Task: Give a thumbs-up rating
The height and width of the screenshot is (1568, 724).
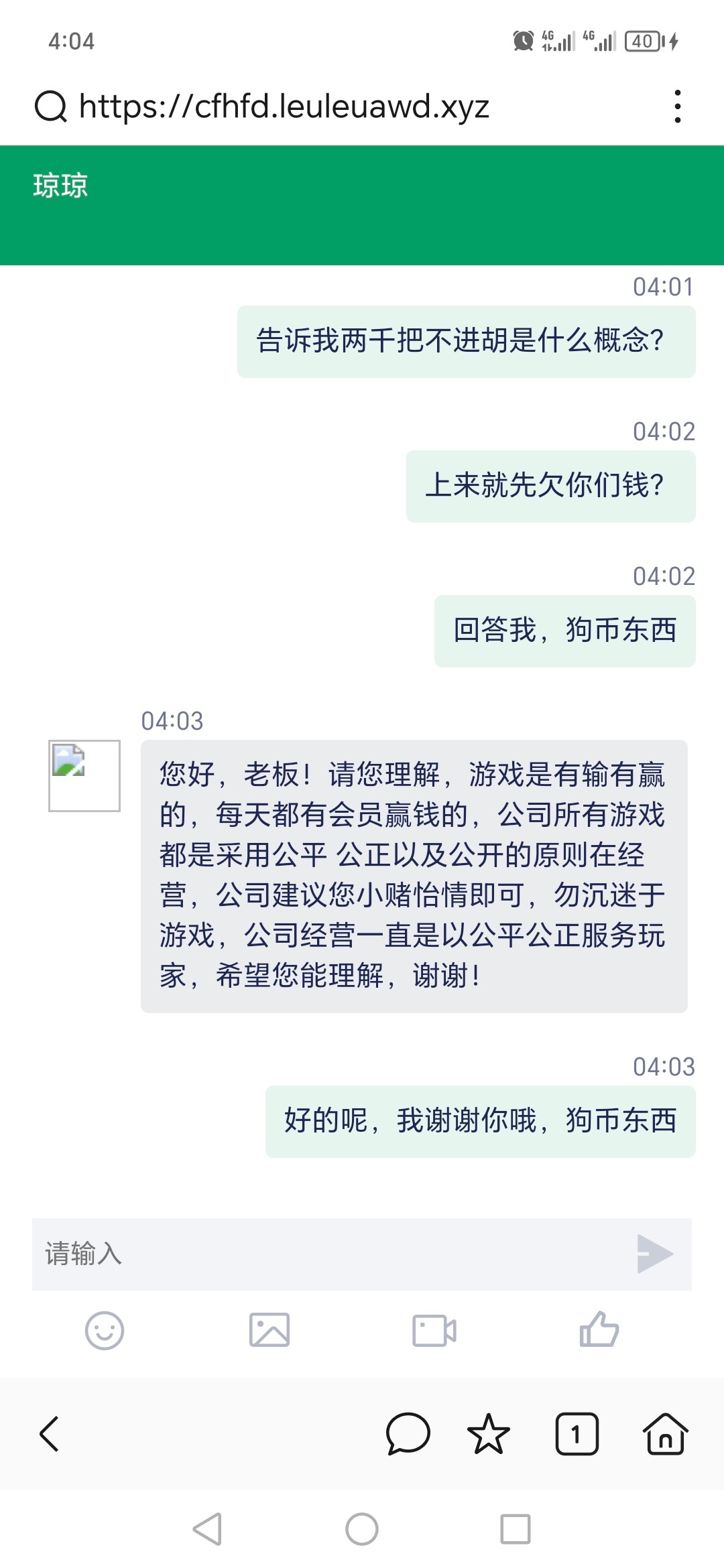Action: click(599, 1330)
